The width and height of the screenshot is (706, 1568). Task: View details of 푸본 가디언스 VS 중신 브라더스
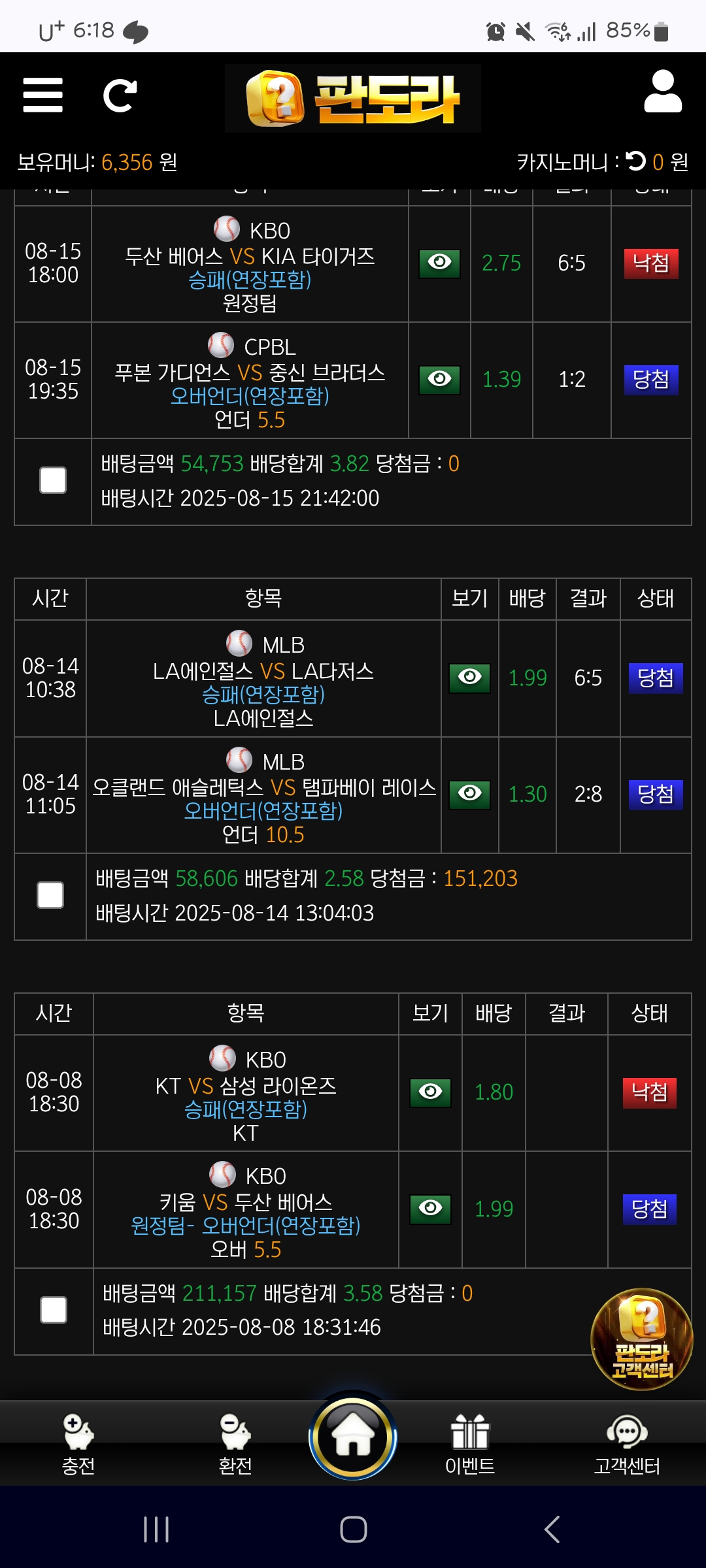pos(439,380)
